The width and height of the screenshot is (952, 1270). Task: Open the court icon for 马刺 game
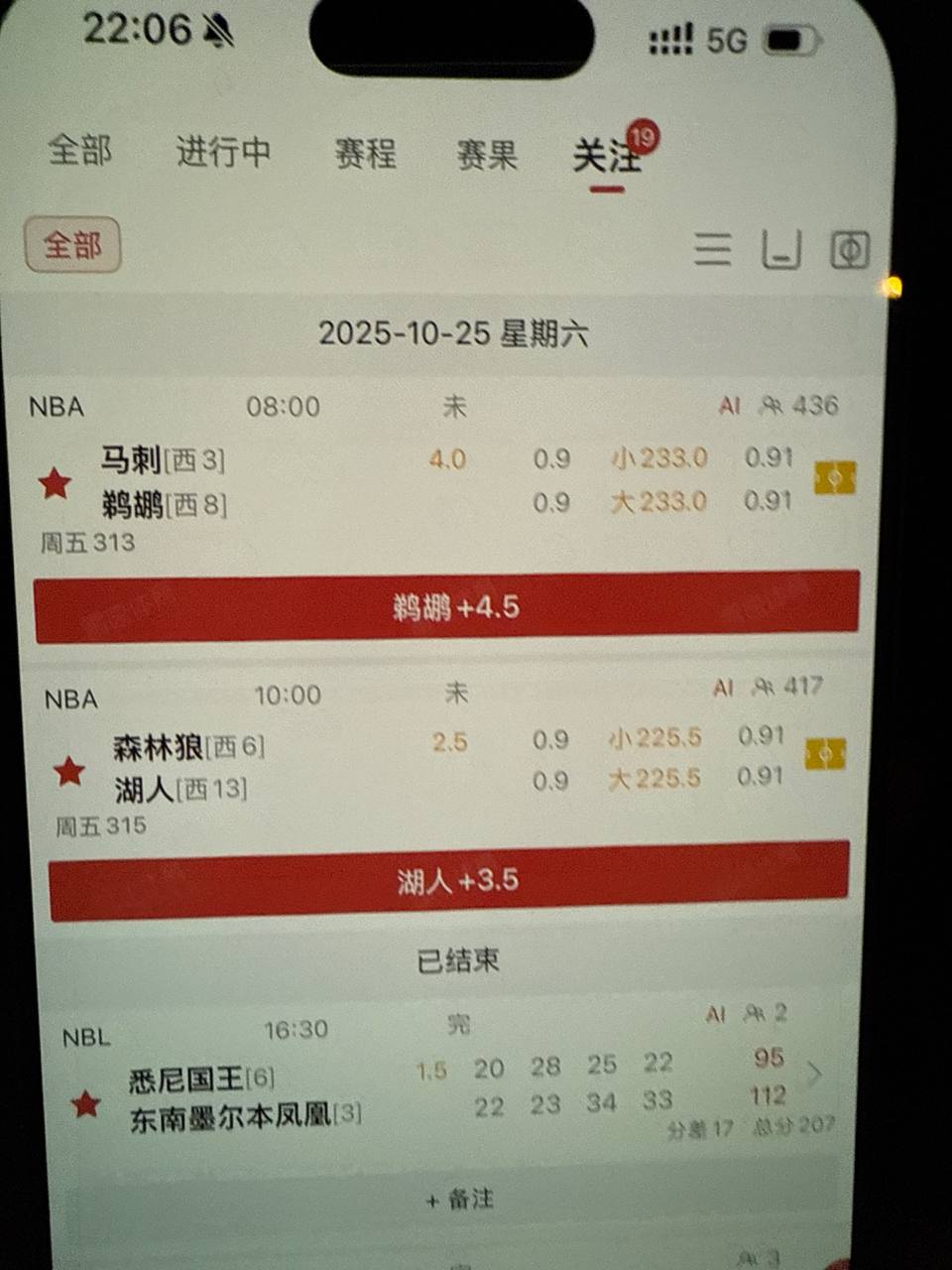[835, 479]
